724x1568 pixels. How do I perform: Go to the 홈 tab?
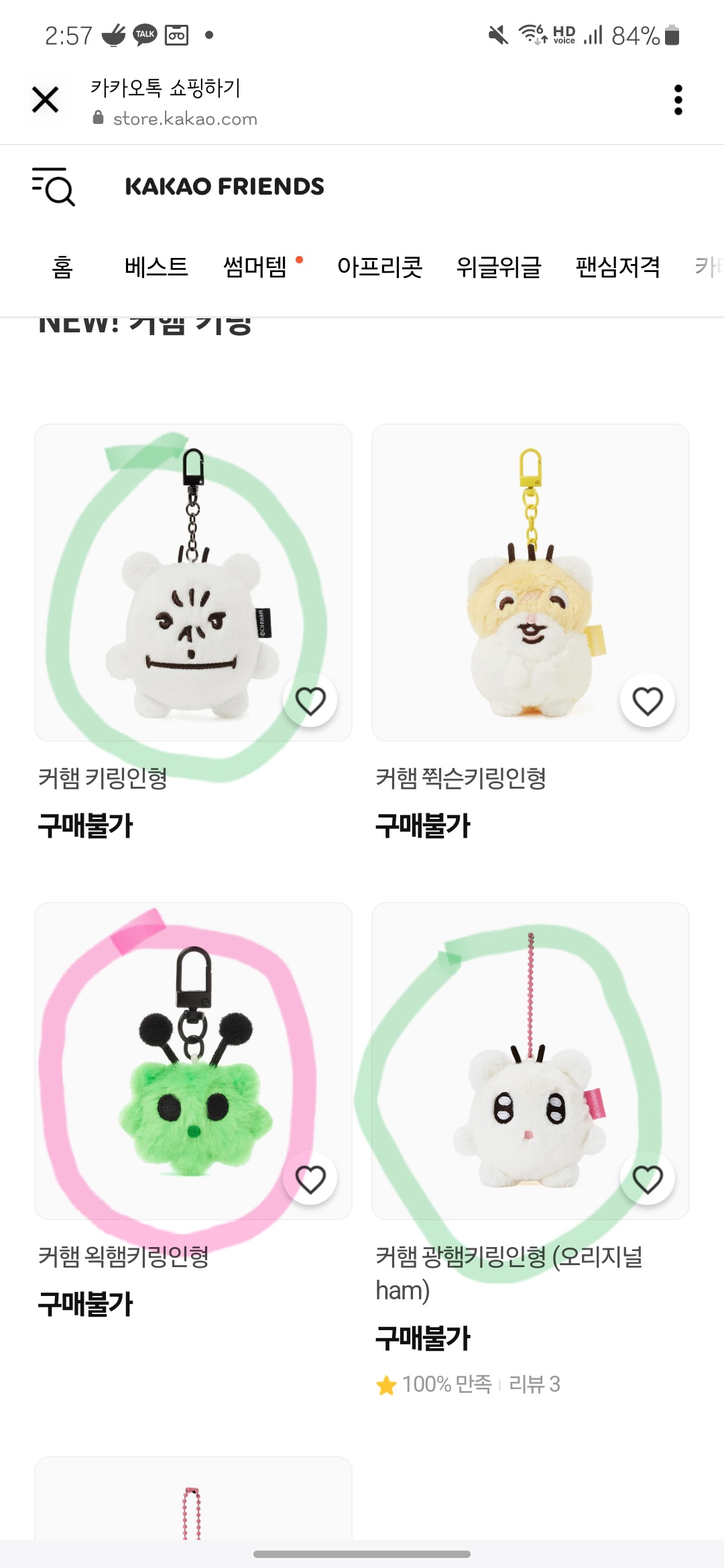62,267
